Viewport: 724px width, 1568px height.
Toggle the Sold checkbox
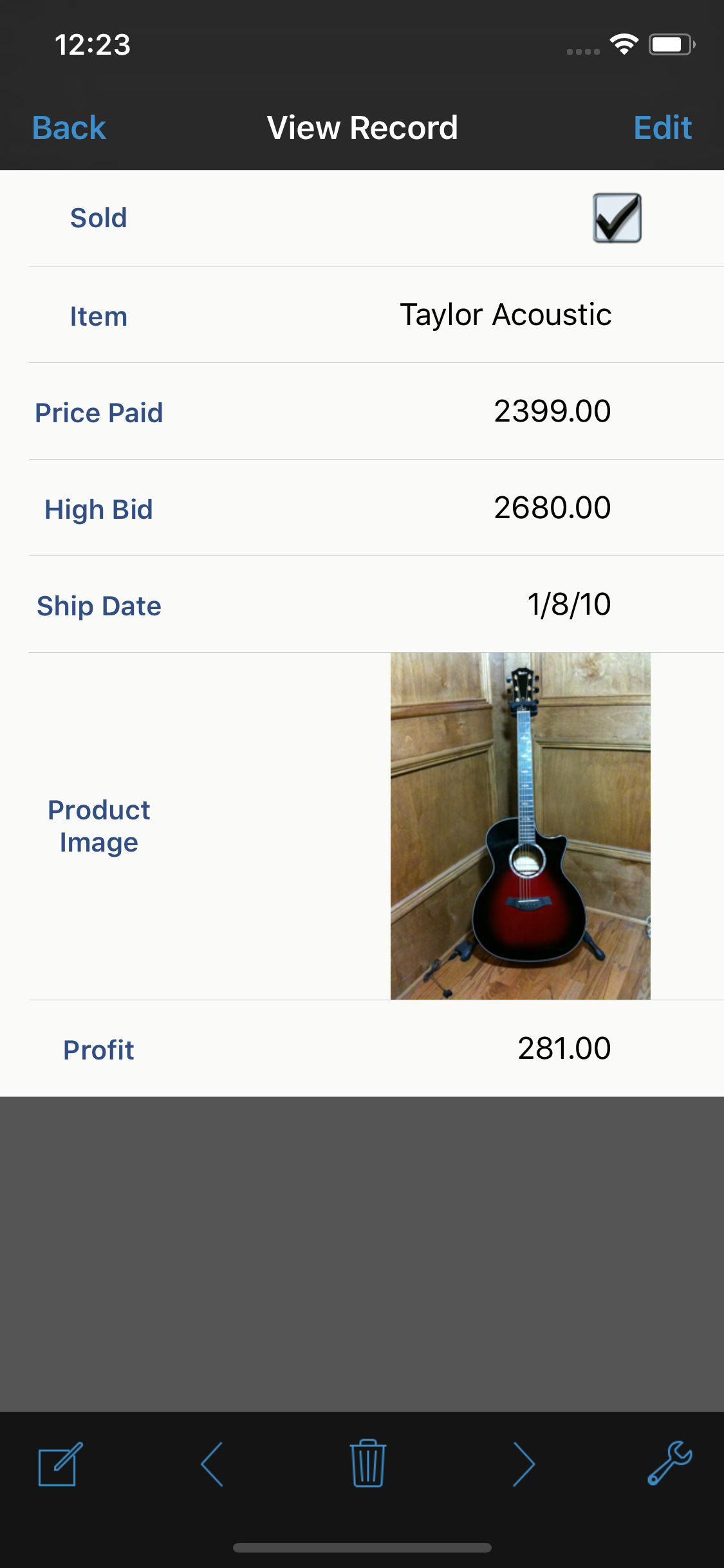point(617,218)
